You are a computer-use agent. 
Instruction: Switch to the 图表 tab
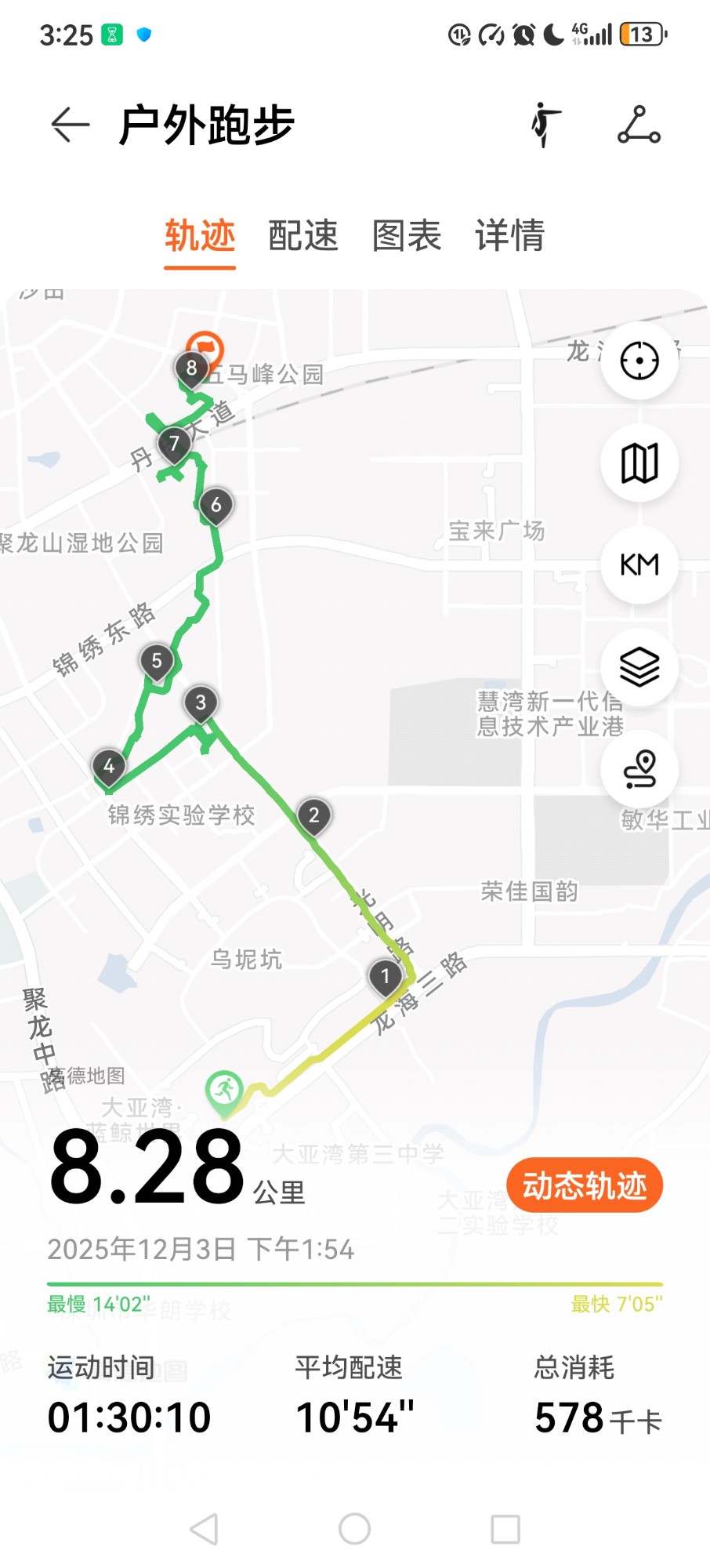(407, 235)
